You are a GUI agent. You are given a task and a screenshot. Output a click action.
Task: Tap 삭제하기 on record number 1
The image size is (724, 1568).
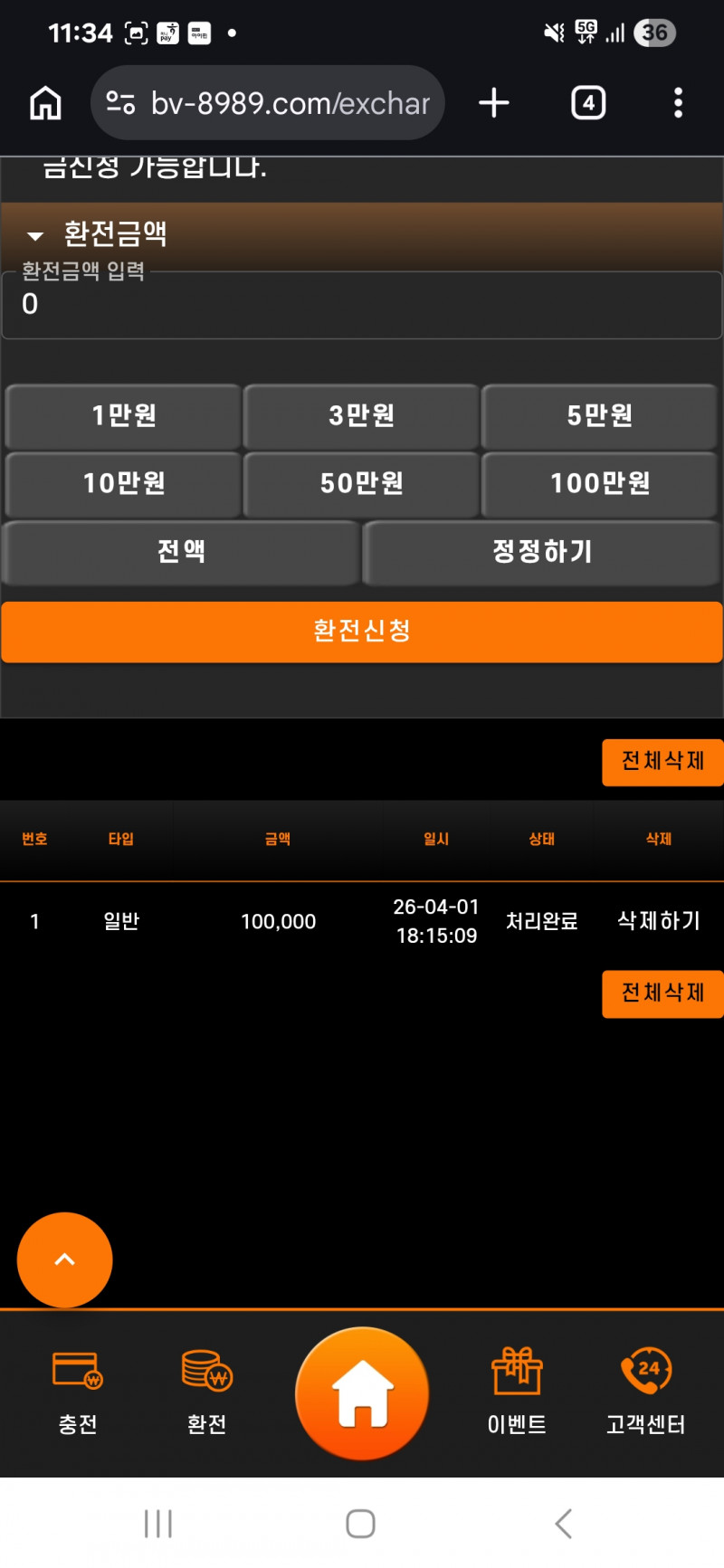(x=659, y=921)
